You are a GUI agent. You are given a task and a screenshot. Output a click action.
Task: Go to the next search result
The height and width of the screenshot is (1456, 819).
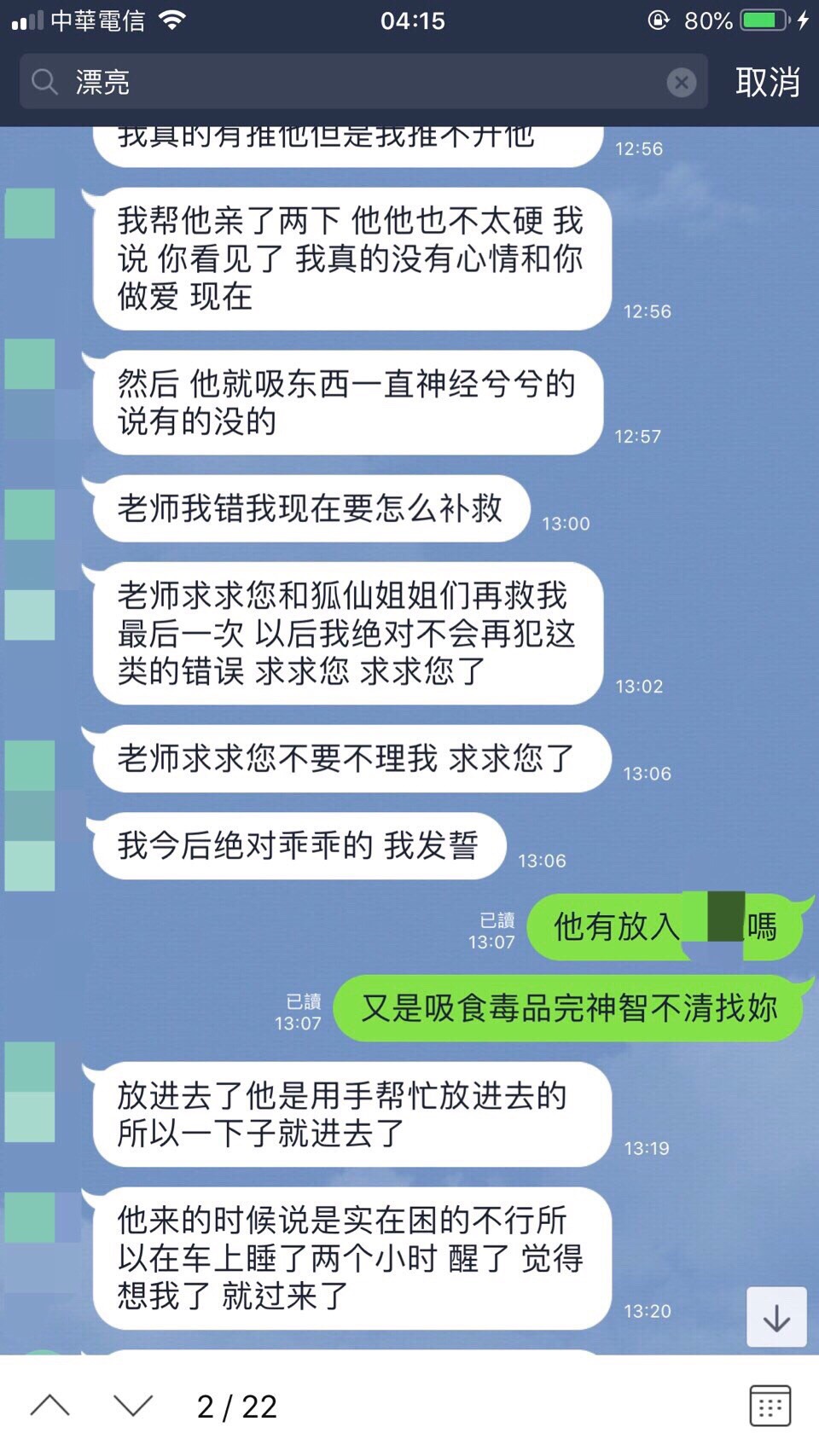[133, 1406]
